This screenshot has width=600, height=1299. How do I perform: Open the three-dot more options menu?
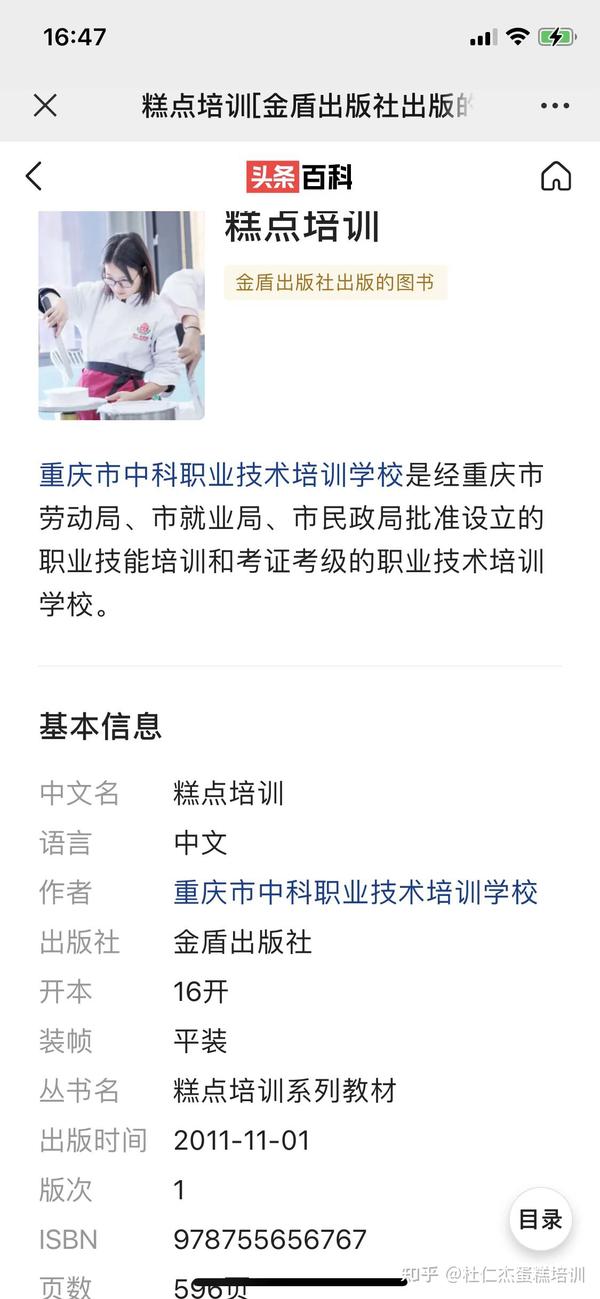coord(555,106)
